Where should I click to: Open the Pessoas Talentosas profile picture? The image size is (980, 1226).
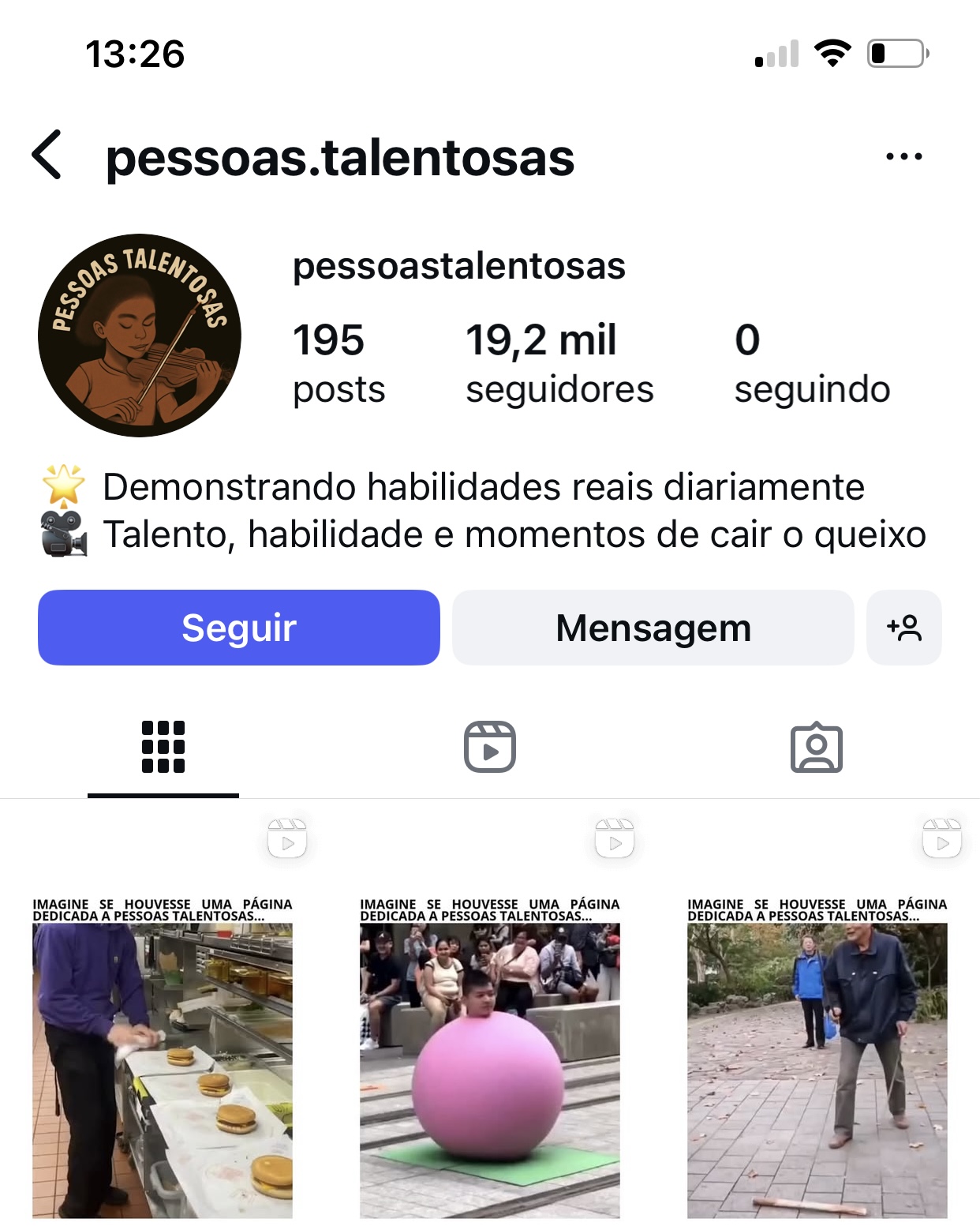pos(140,336)
